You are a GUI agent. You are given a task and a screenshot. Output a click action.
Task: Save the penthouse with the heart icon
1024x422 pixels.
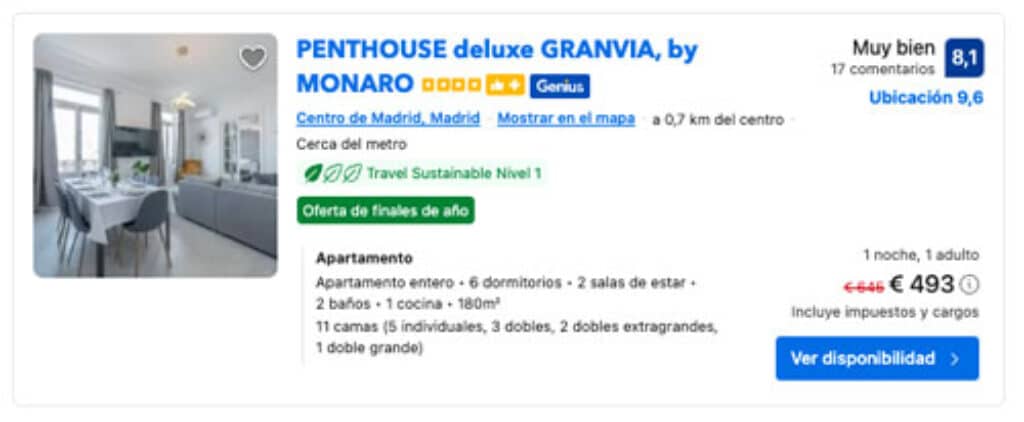click(253, 59)
